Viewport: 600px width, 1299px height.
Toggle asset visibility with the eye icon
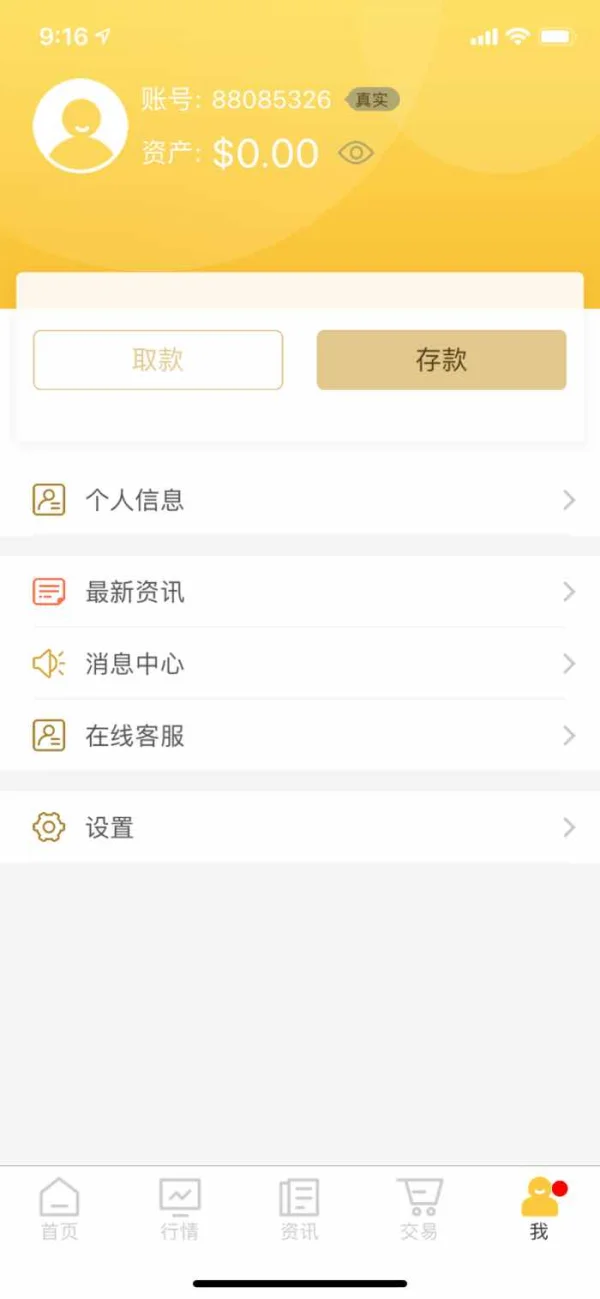click(x=356, y=153)
